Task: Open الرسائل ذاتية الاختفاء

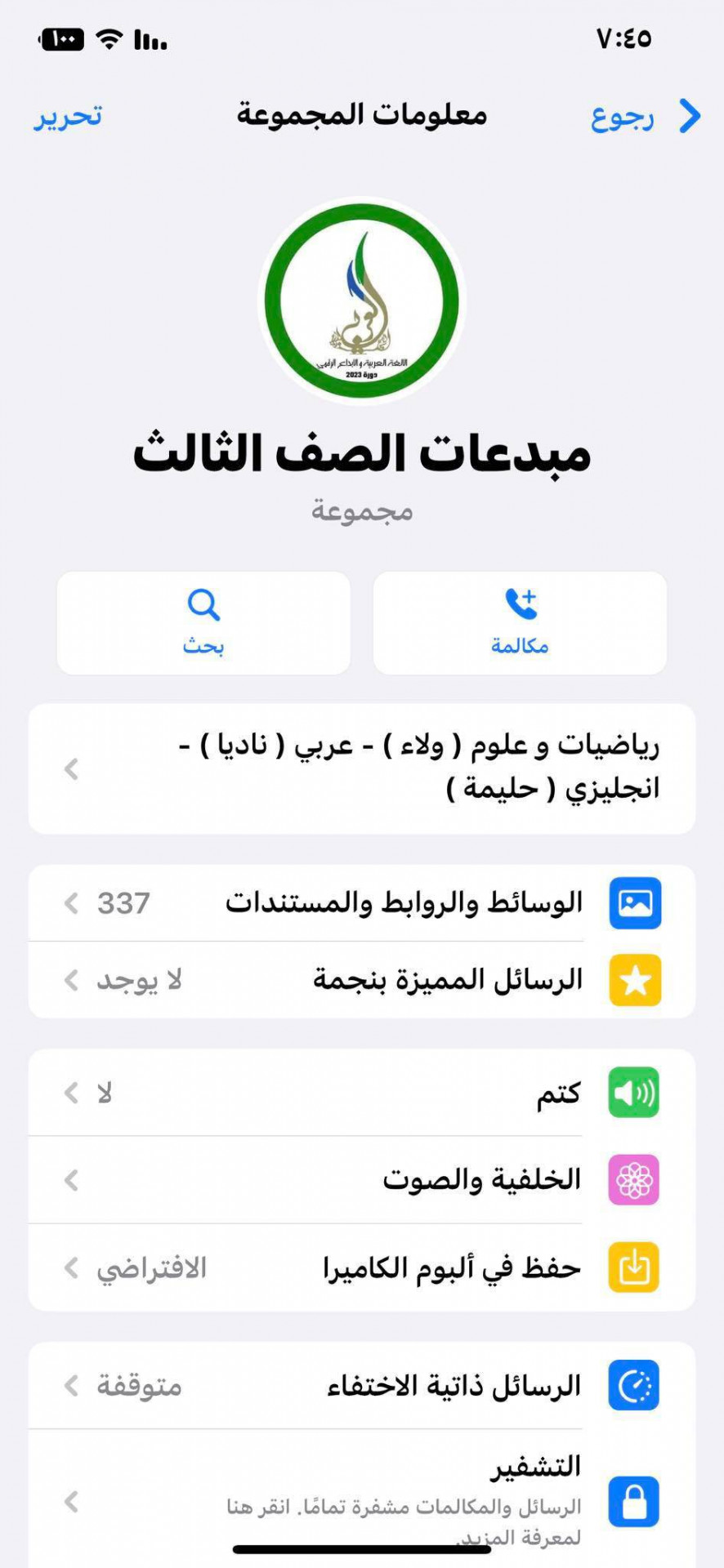Action: (x=362, y=1386)
